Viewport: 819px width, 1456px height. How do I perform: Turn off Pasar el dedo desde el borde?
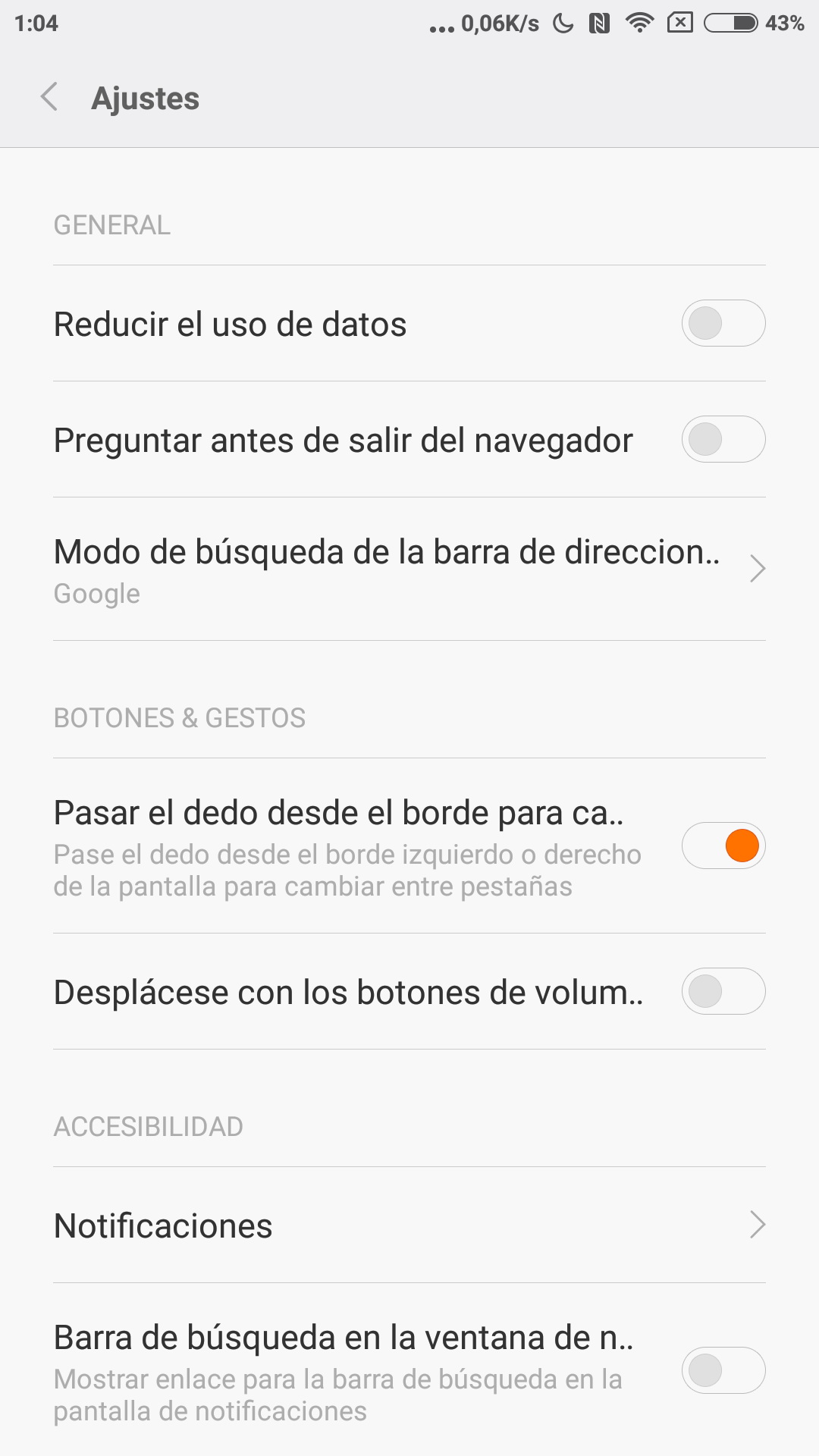723,846
